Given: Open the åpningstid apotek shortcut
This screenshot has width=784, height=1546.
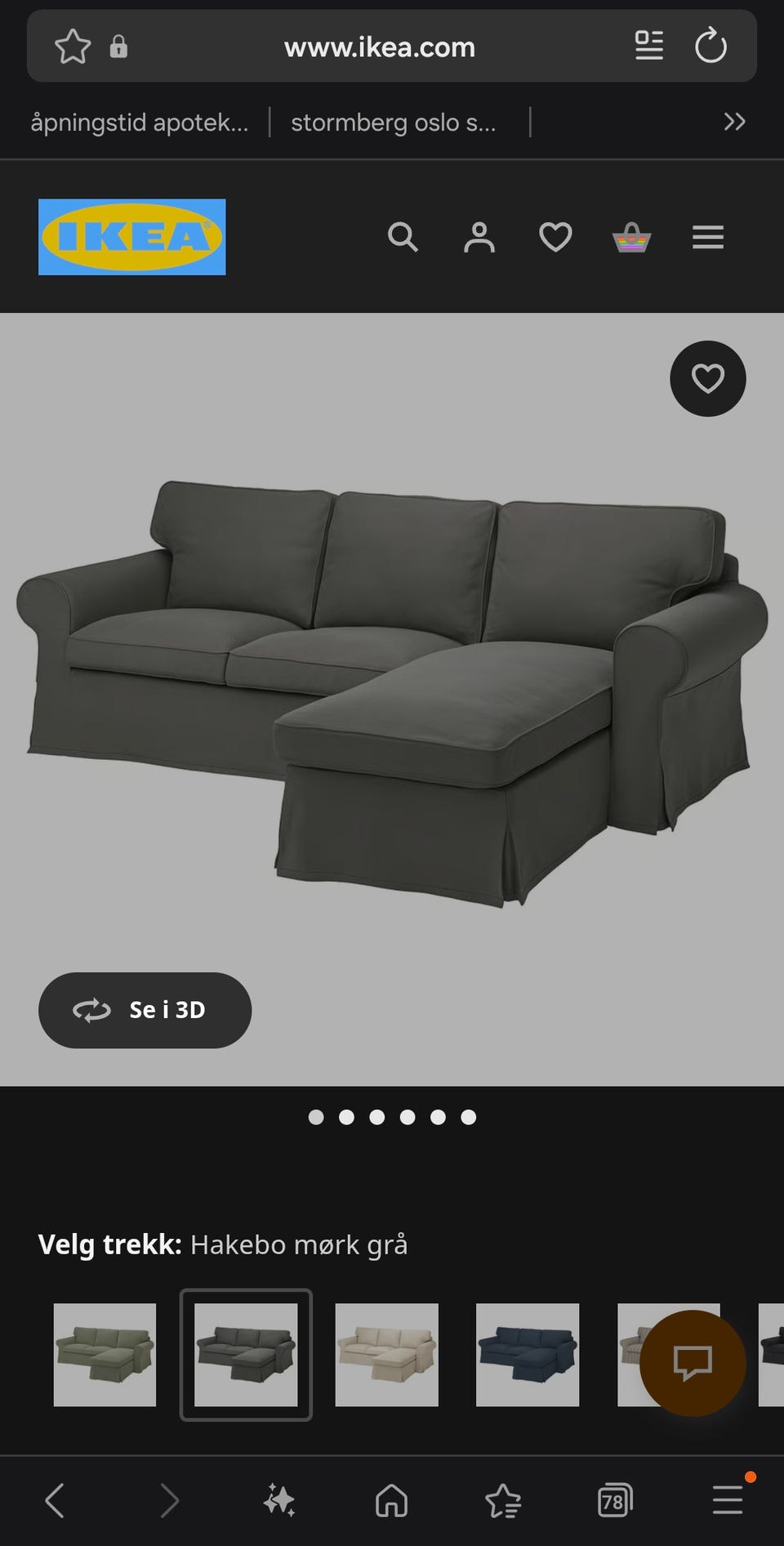Looking at the screenshot, I should coord(139,123).
